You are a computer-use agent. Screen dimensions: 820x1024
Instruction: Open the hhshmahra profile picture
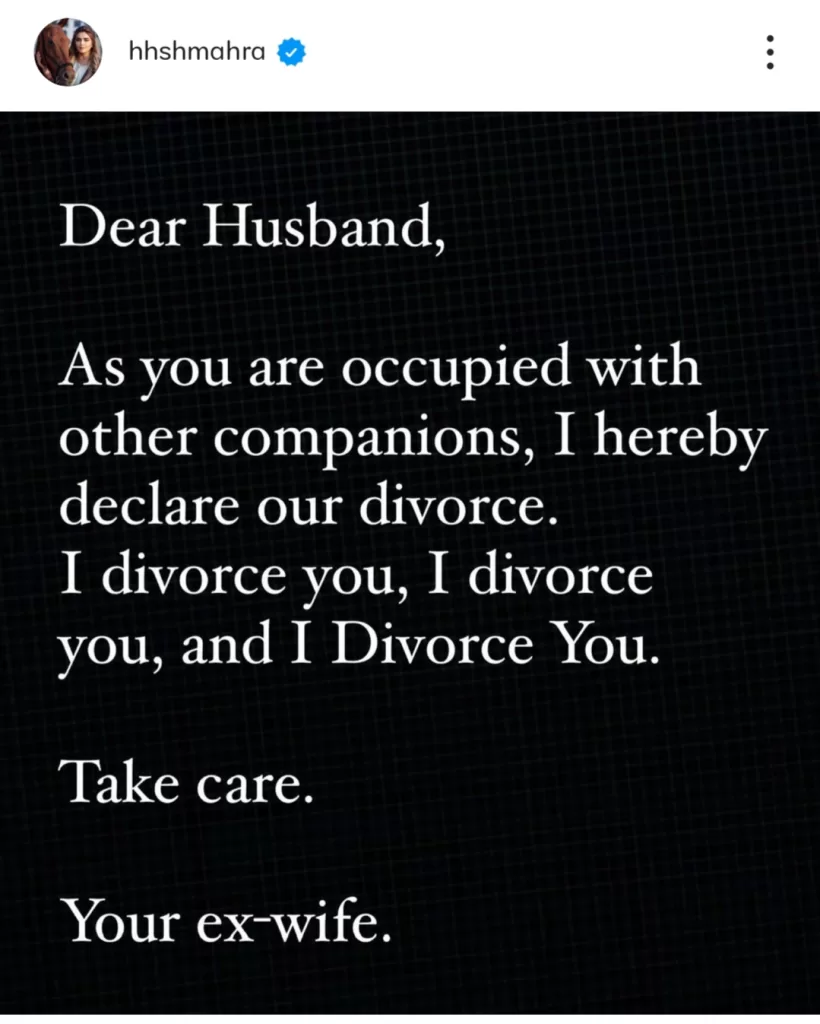pos(68,52)
